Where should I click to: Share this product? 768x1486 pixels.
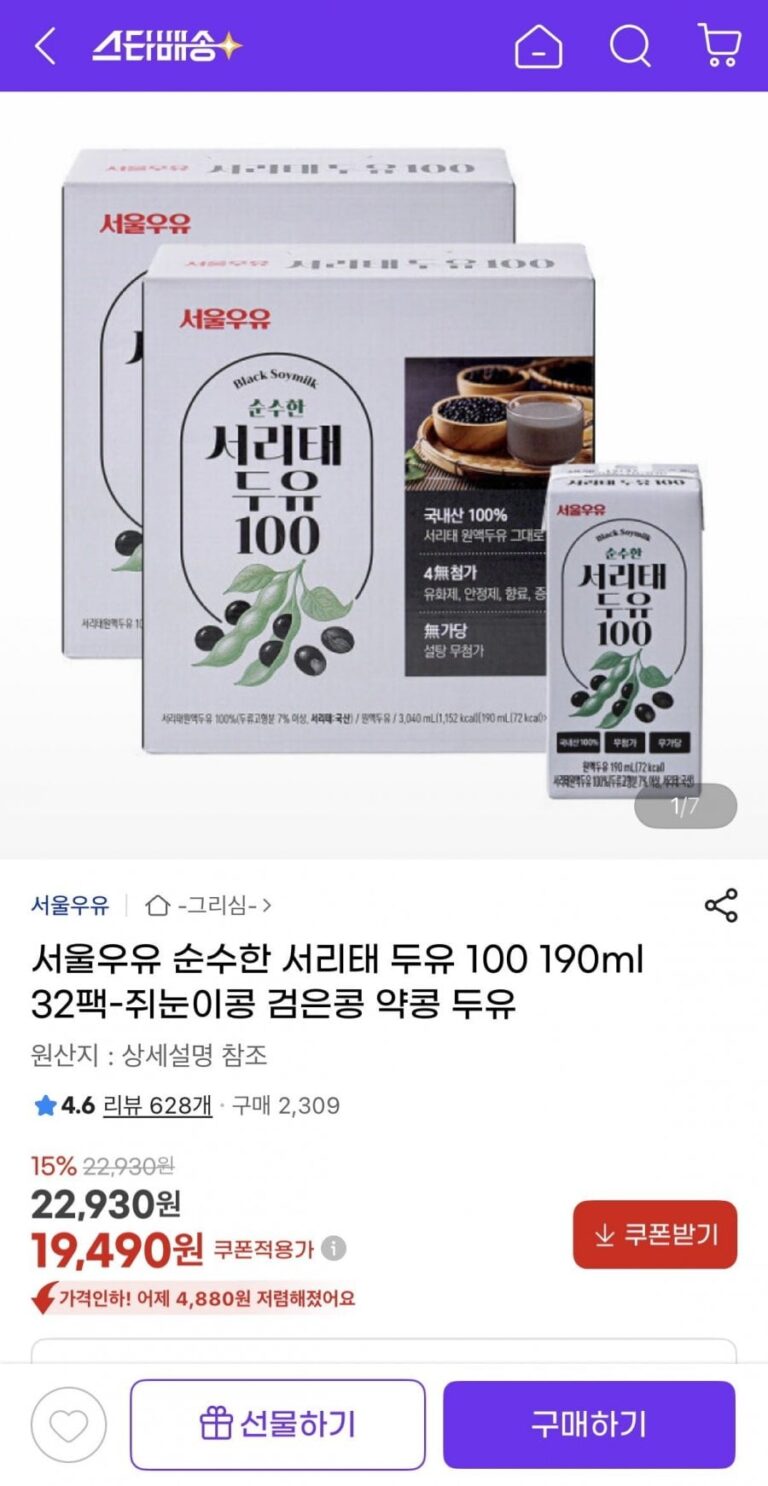coord(721,905)
